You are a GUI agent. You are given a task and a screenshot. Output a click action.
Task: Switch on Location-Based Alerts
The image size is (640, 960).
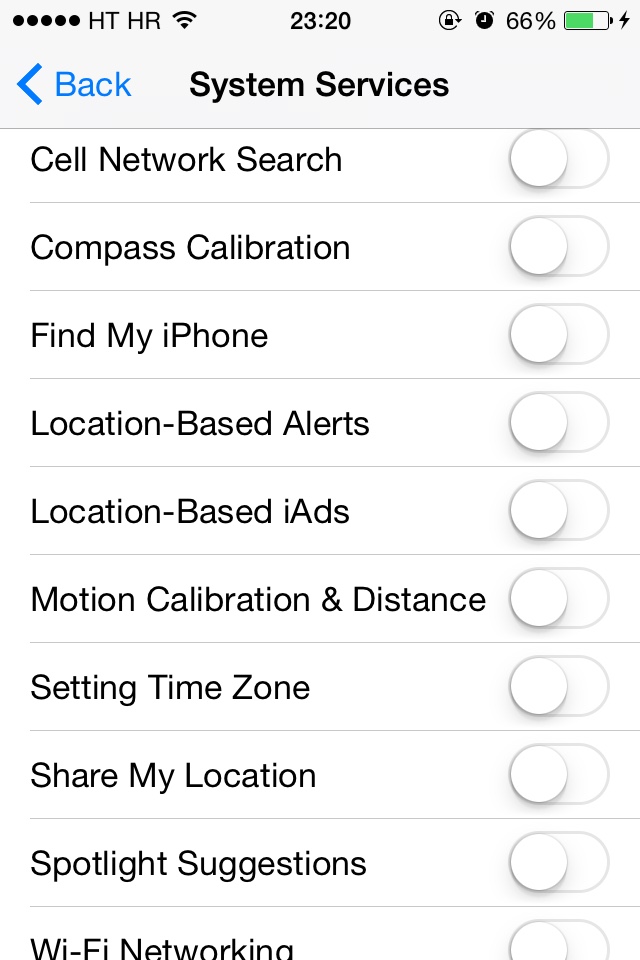(x=559, y=423)
